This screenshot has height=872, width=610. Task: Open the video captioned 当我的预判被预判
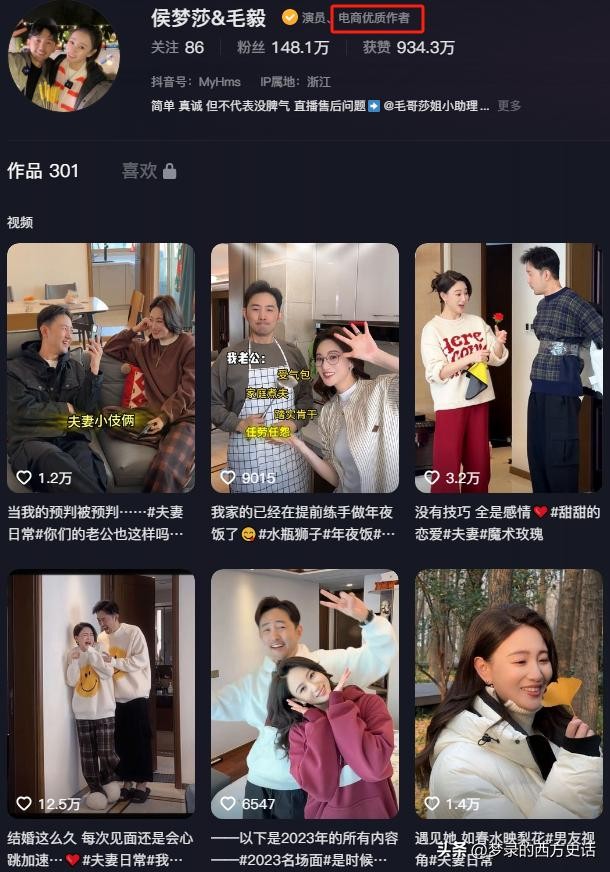point(101,368)
